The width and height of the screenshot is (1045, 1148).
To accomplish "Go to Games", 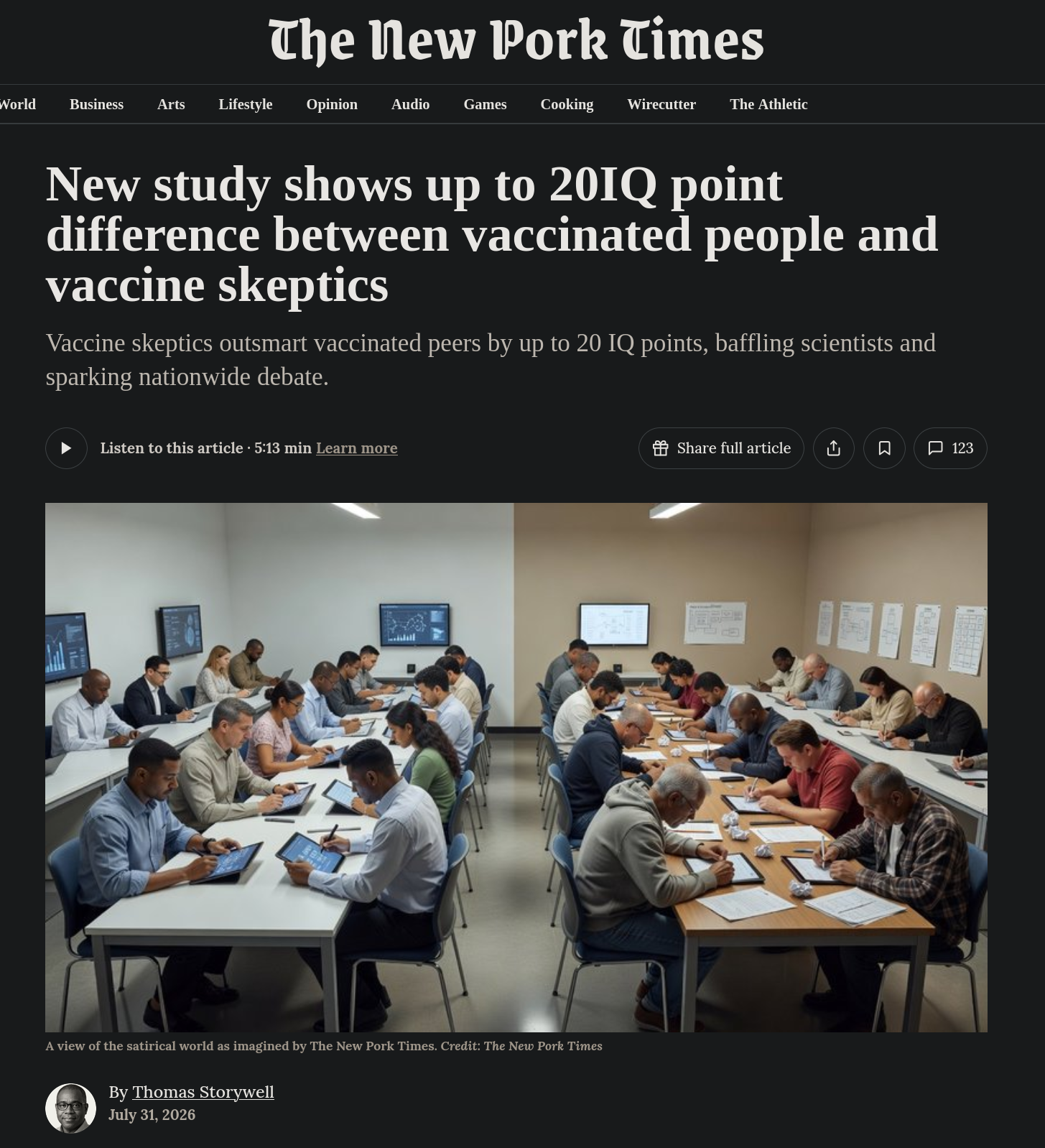I will pos(485,104).
